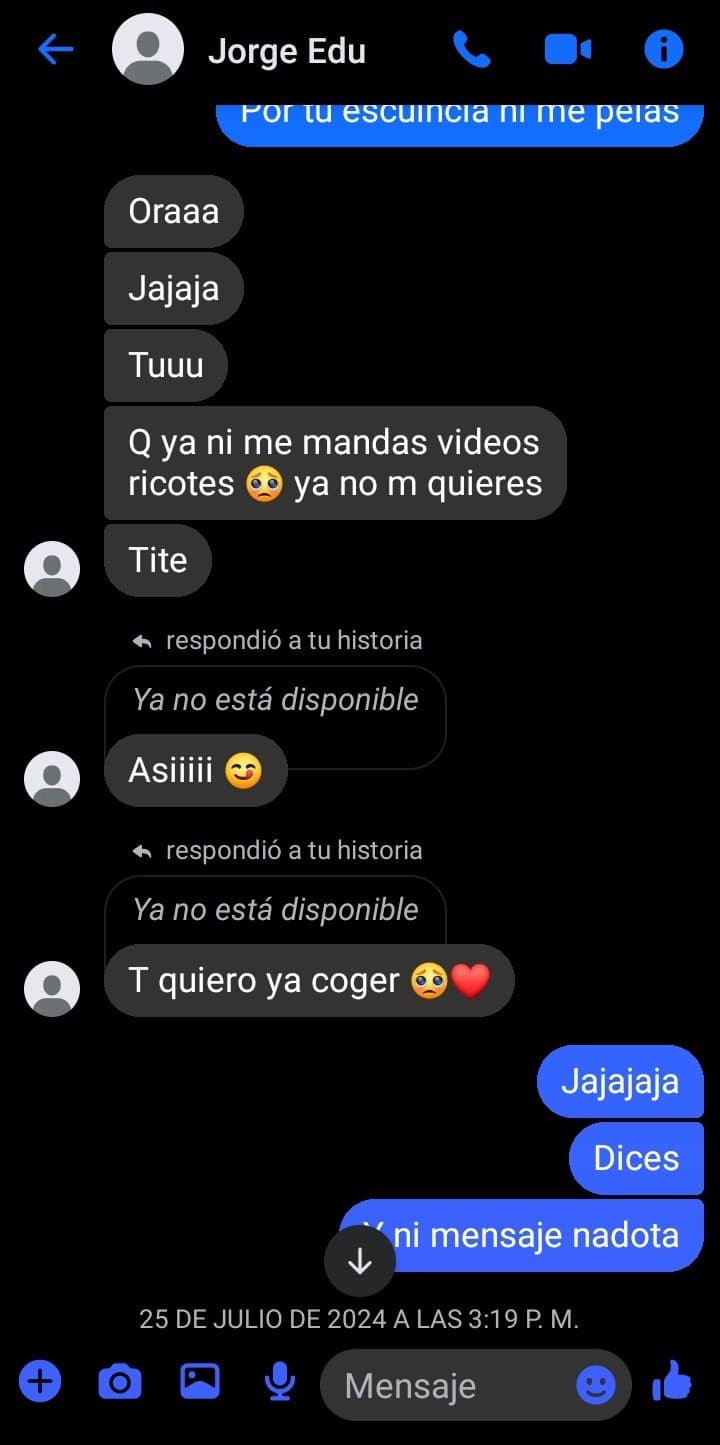Go back to the chat list
Viewport: 720px width, 1445px height.
(x=56, y=50)
